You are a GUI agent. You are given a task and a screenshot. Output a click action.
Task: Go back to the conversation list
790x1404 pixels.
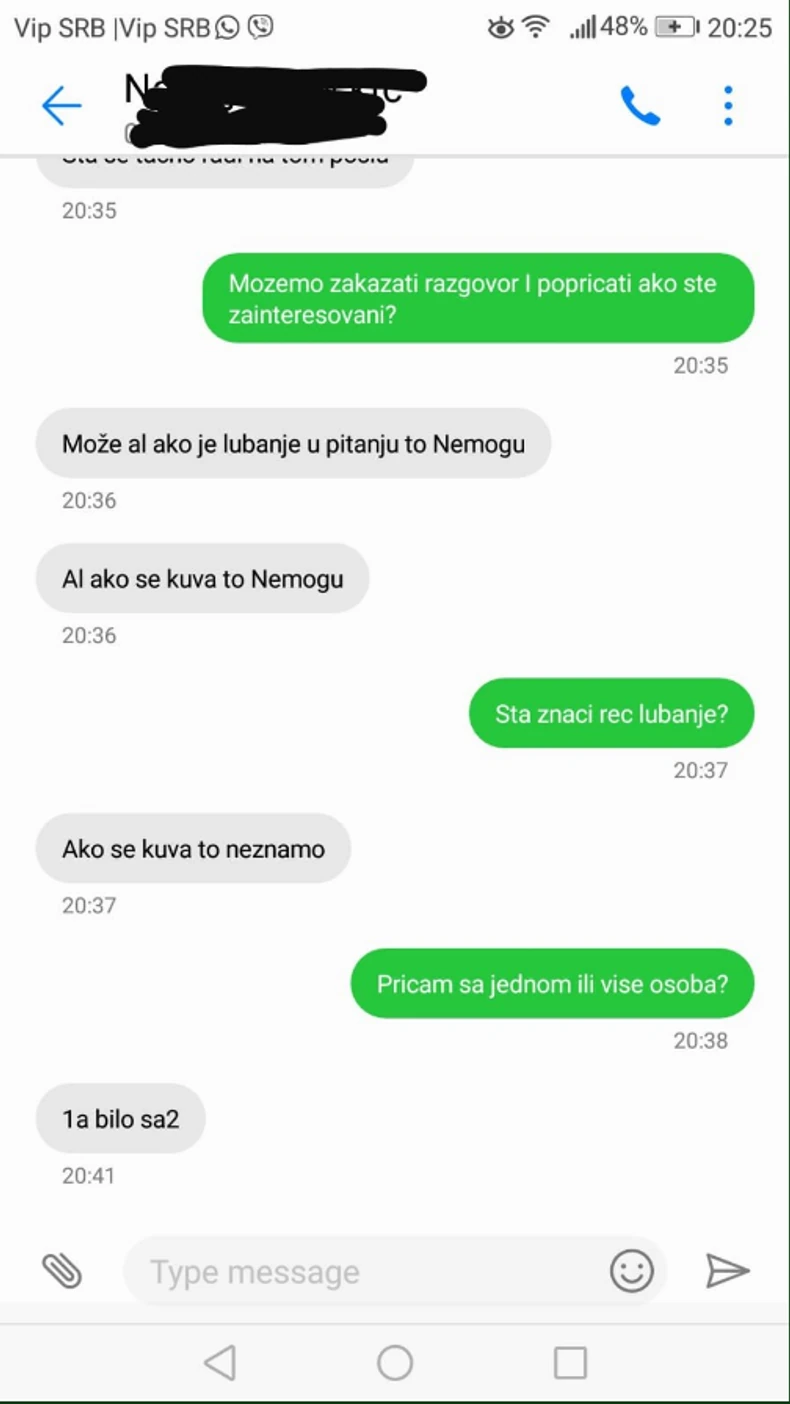61,105
